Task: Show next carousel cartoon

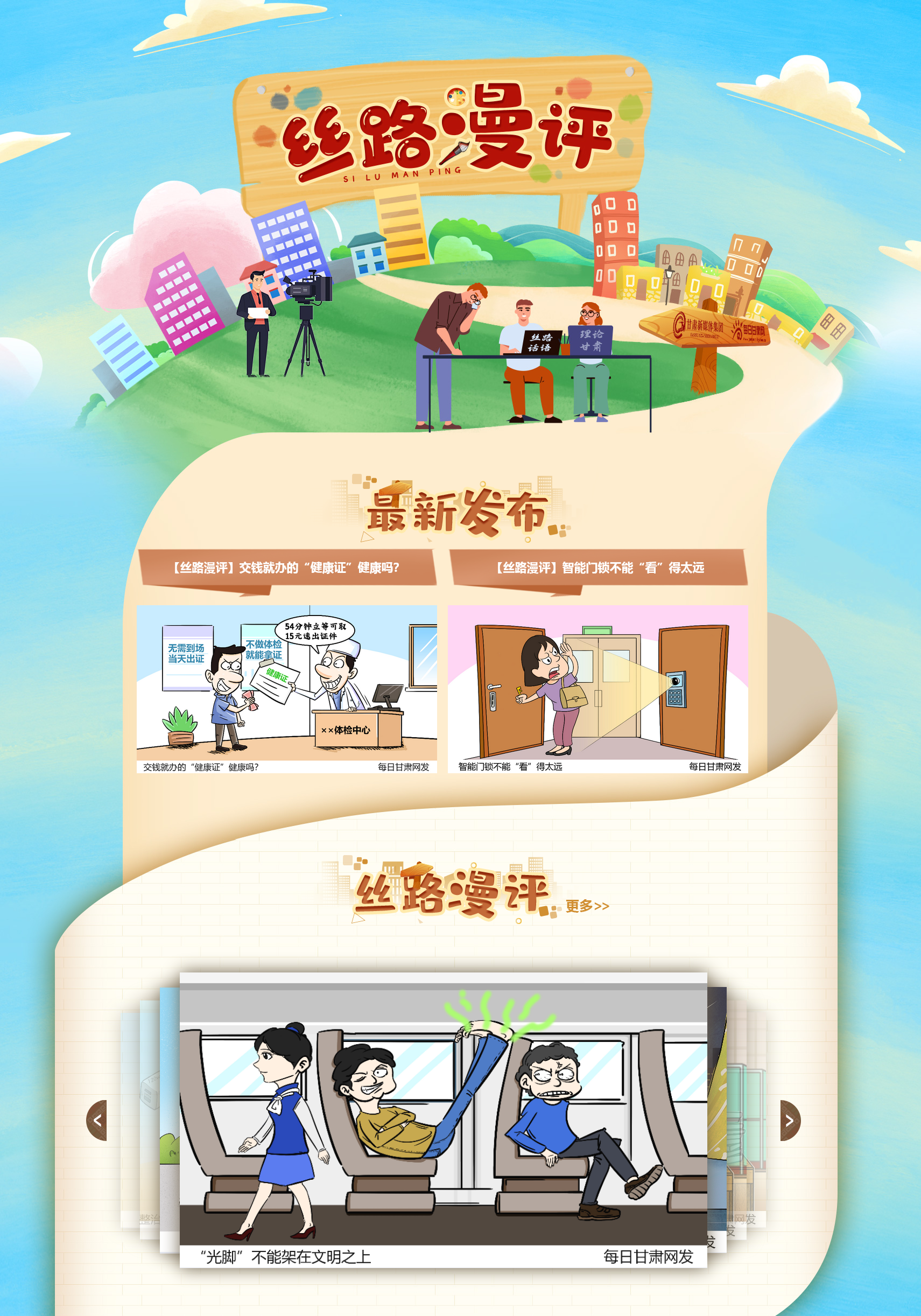Action: pyautogui.click(x=789, y=1120)
